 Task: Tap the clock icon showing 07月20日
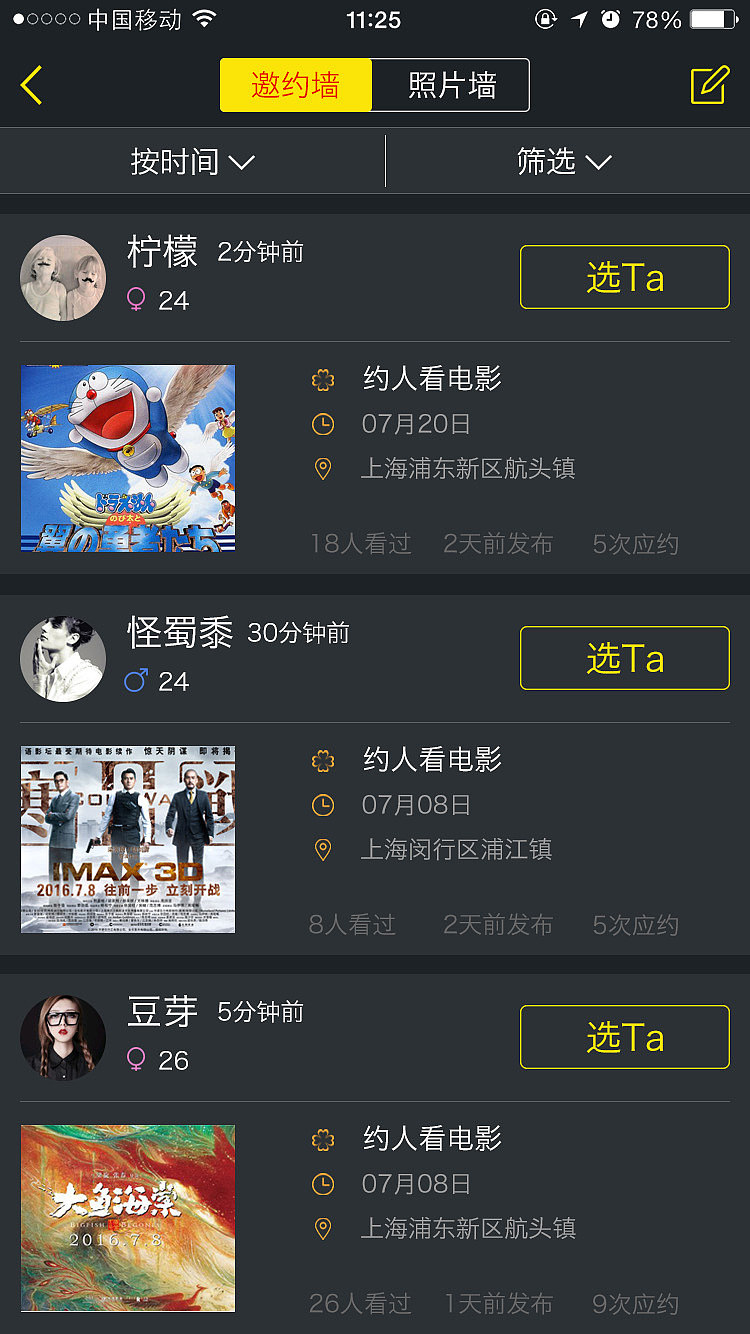click(323, 424)
